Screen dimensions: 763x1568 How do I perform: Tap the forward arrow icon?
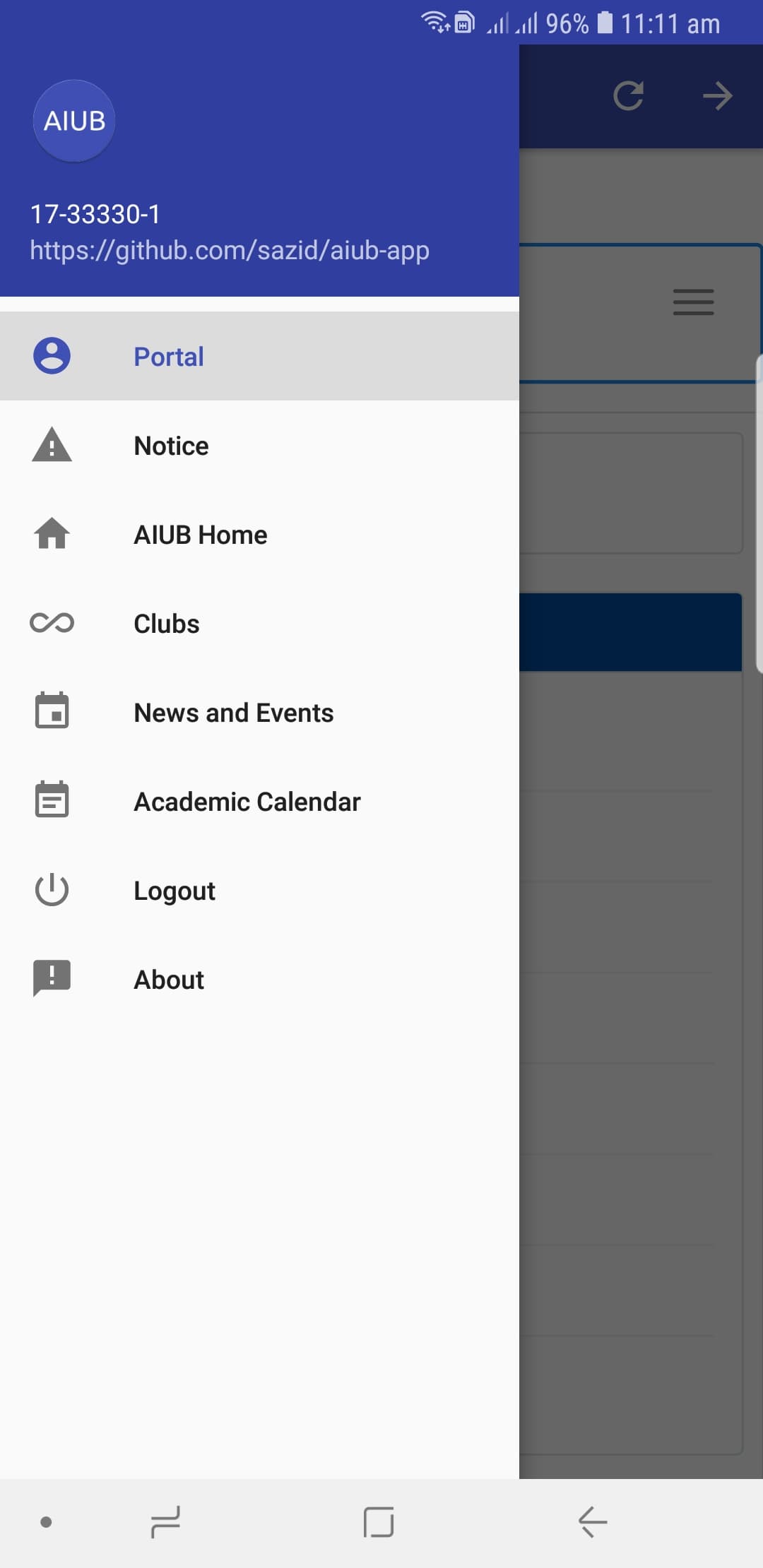(x=717, y=96)
